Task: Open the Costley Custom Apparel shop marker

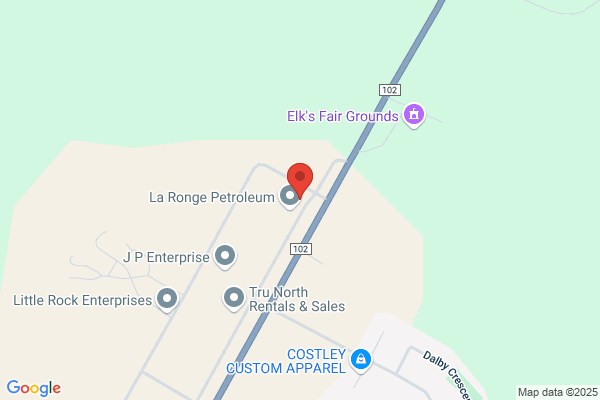Action: pos(361,359)
